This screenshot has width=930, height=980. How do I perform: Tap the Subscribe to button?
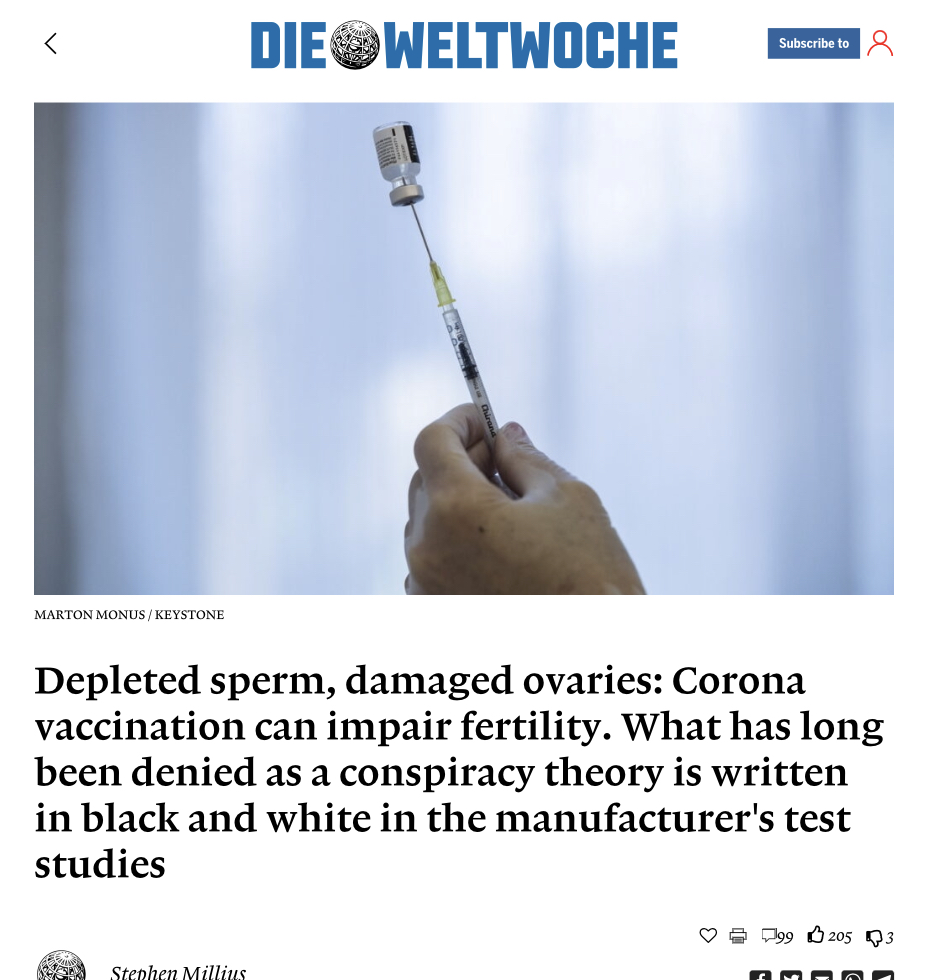(x=813, y=44)
